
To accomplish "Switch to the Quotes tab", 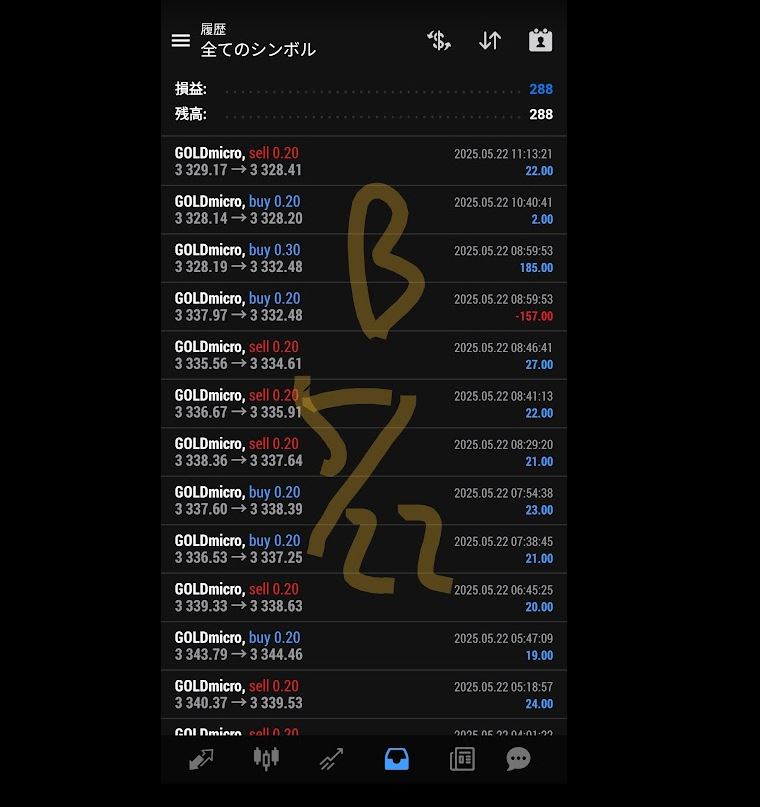I will click(x=201, y=759).
